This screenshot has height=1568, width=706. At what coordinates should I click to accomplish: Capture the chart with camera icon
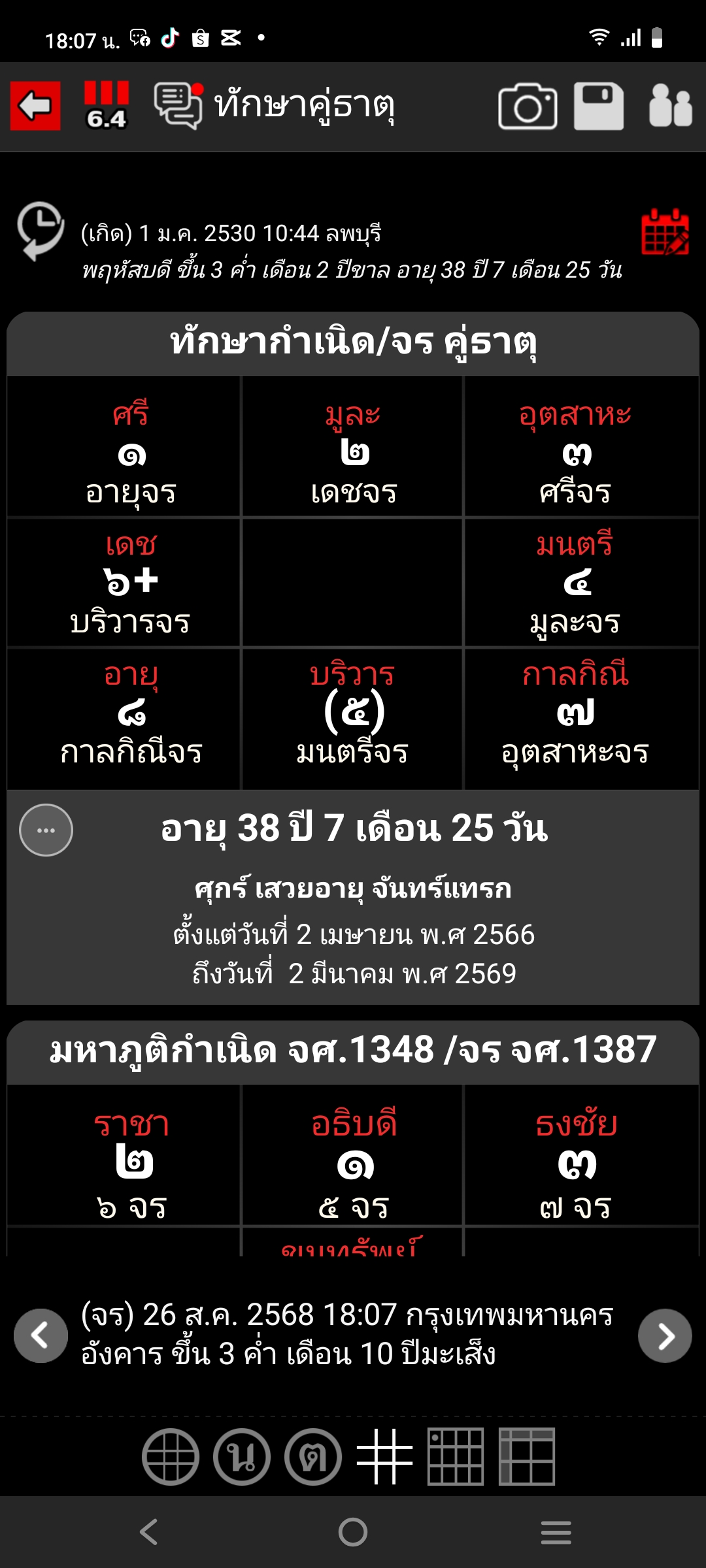pos(528,106)
